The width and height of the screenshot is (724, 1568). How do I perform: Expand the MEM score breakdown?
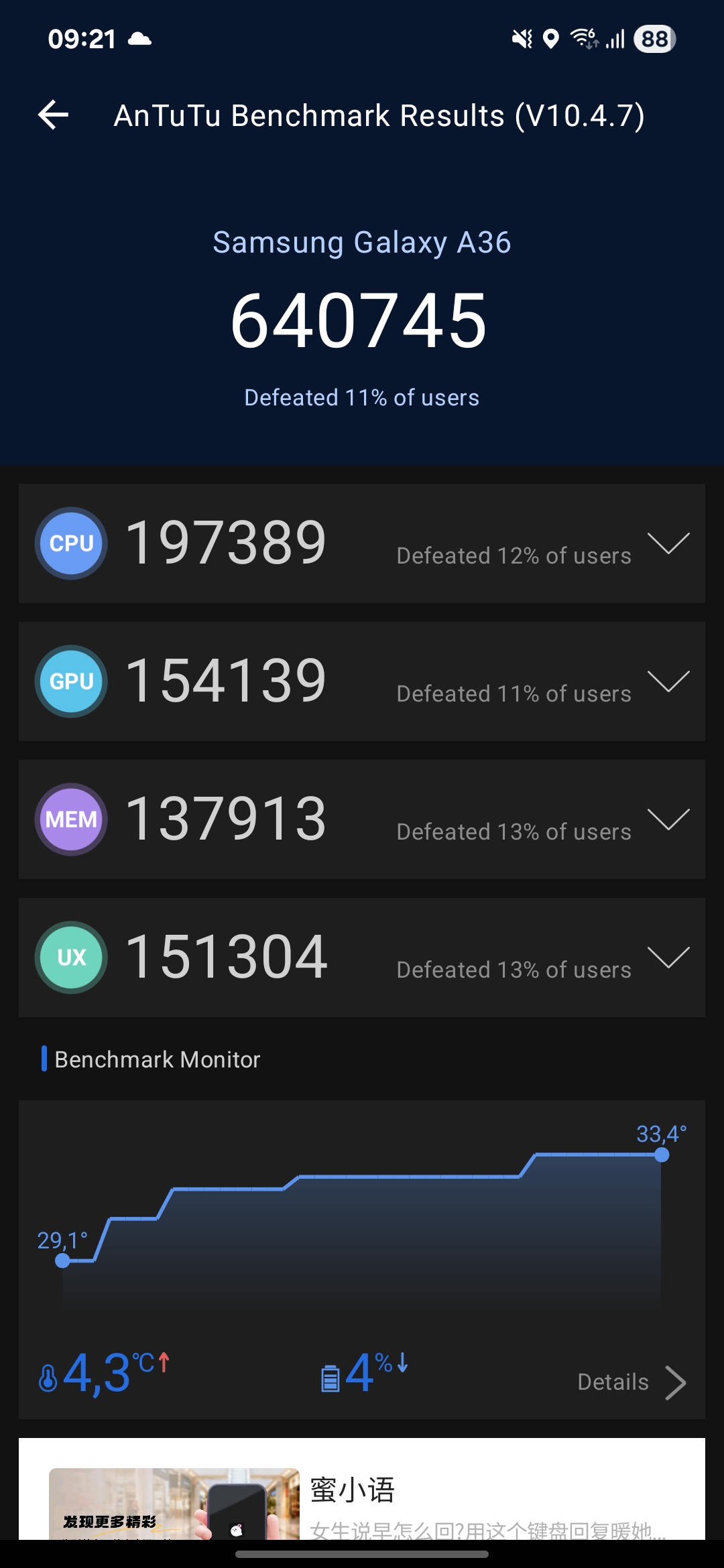[x=362, y=820]
